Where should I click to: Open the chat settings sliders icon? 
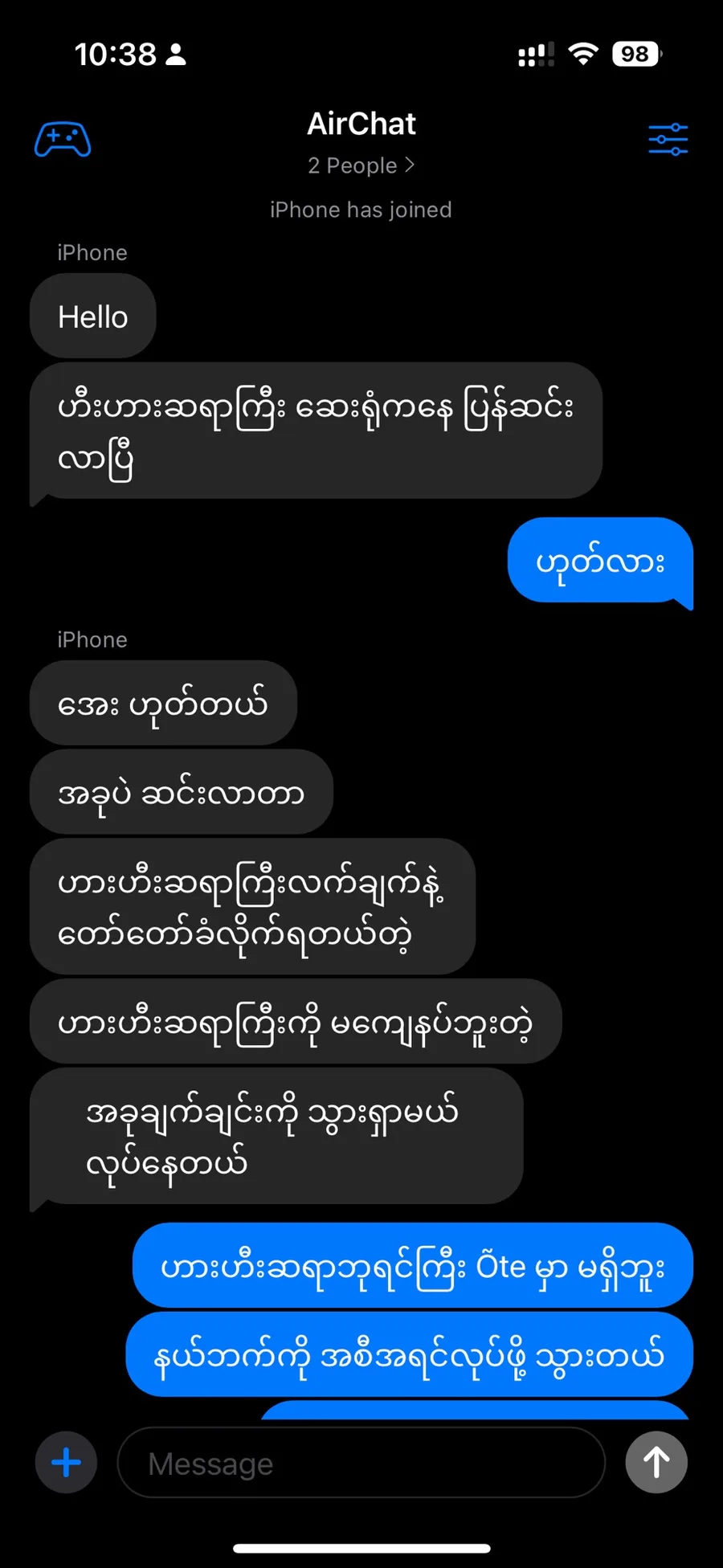[668, 140]
